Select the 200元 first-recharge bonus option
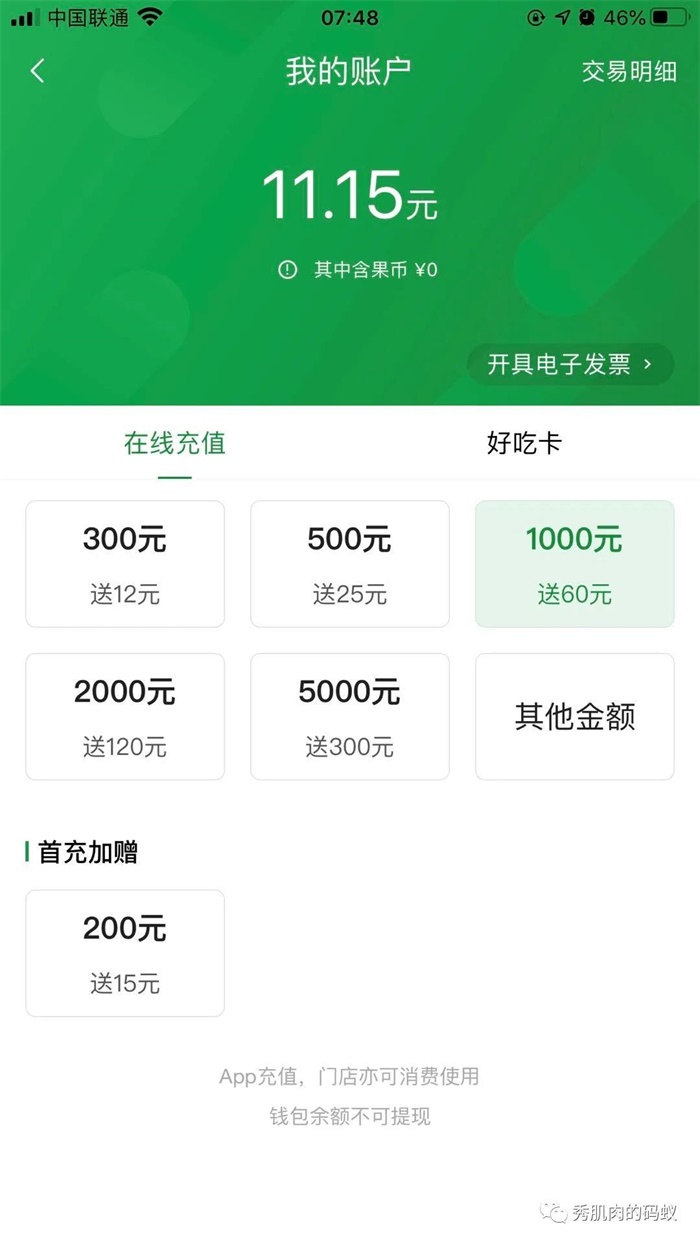 [125, 953]
